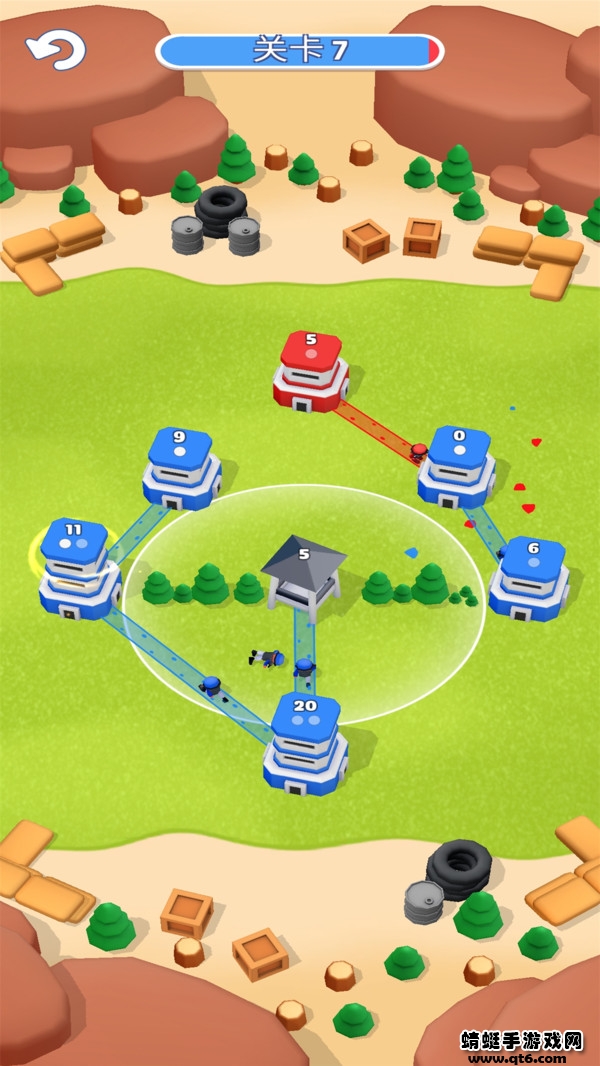Screen dimensions: 600x1066
Task: Select the blue tower showing 20
Action: 305,745
